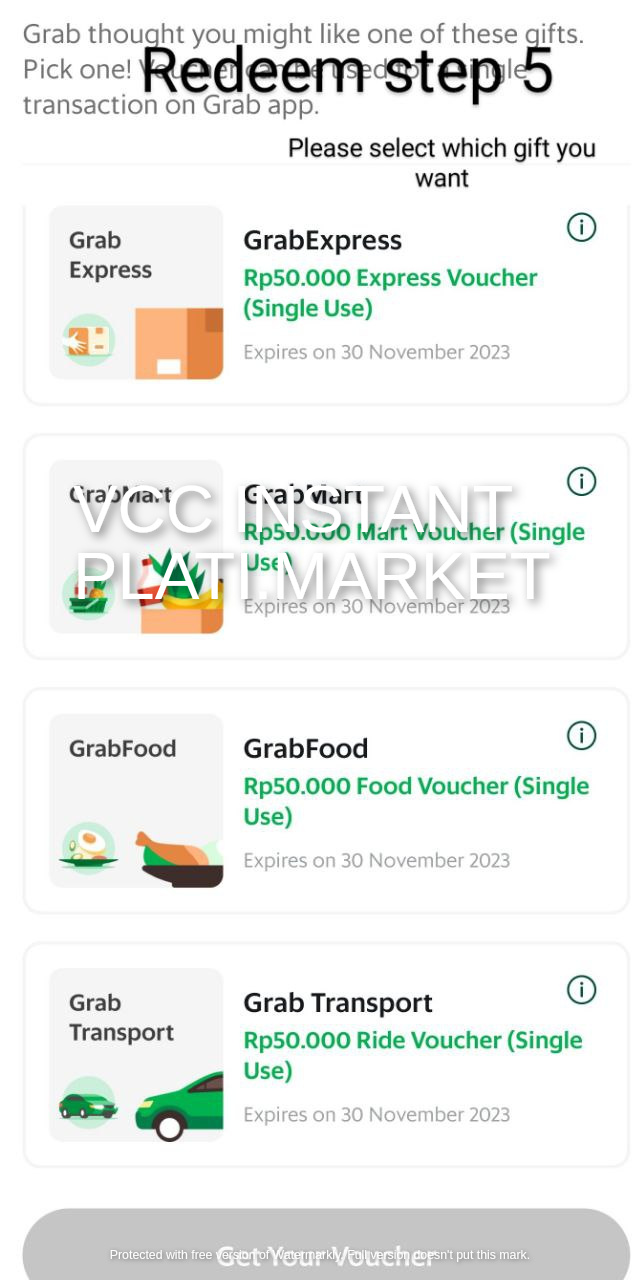
Task: Show info for the GrabFood voucher
Action: [581, 736]
